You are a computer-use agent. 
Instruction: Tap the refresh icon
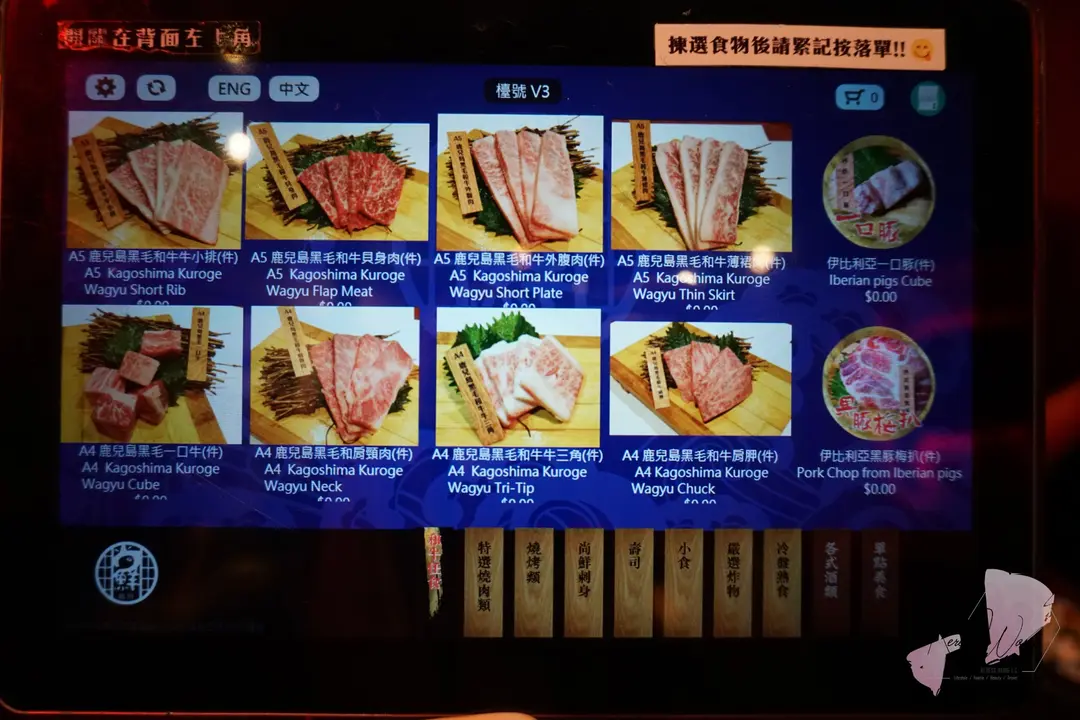(156, 87)
